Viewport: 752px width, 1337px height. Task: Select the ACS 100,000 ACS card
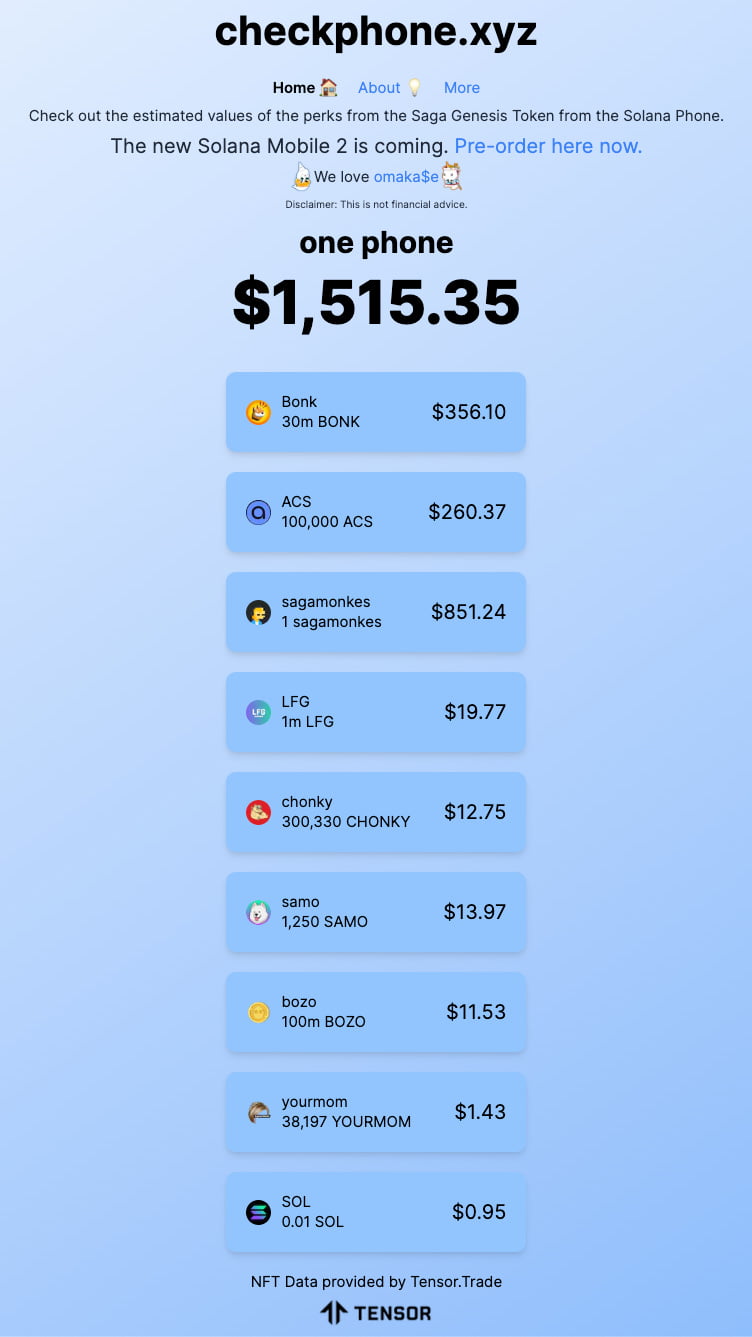(376, 512)
